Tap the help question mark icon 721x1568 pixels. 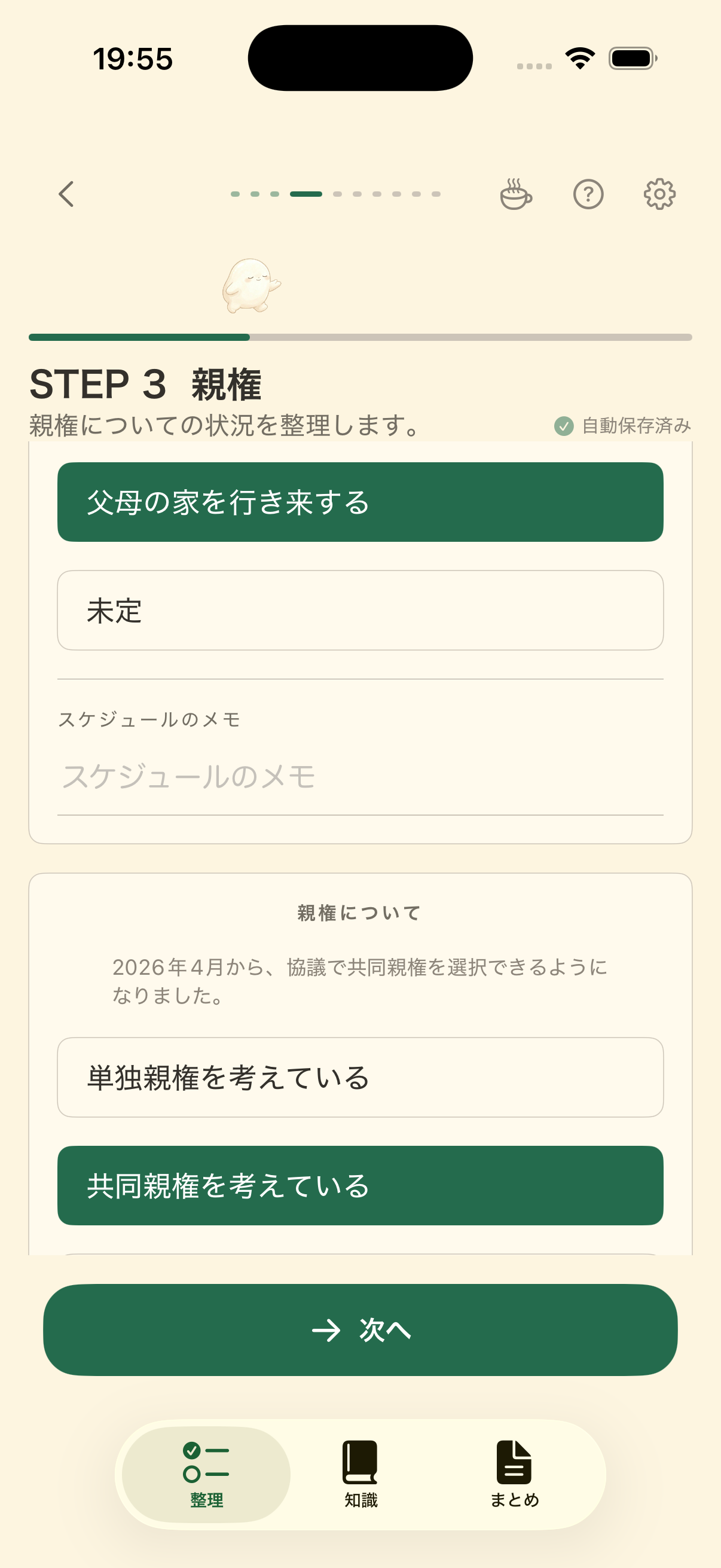[x=588, y=195]
